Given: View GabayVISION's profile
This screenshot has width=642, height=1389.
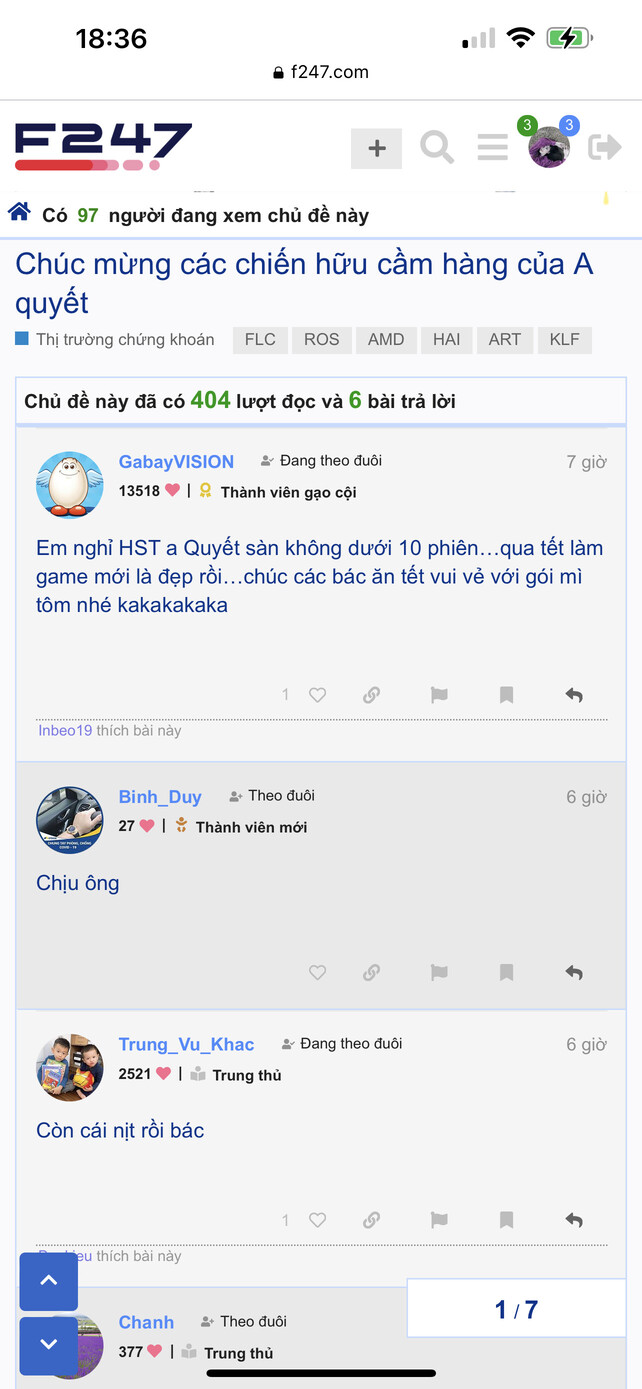Looking at the screenshot, I should (176, 461).
